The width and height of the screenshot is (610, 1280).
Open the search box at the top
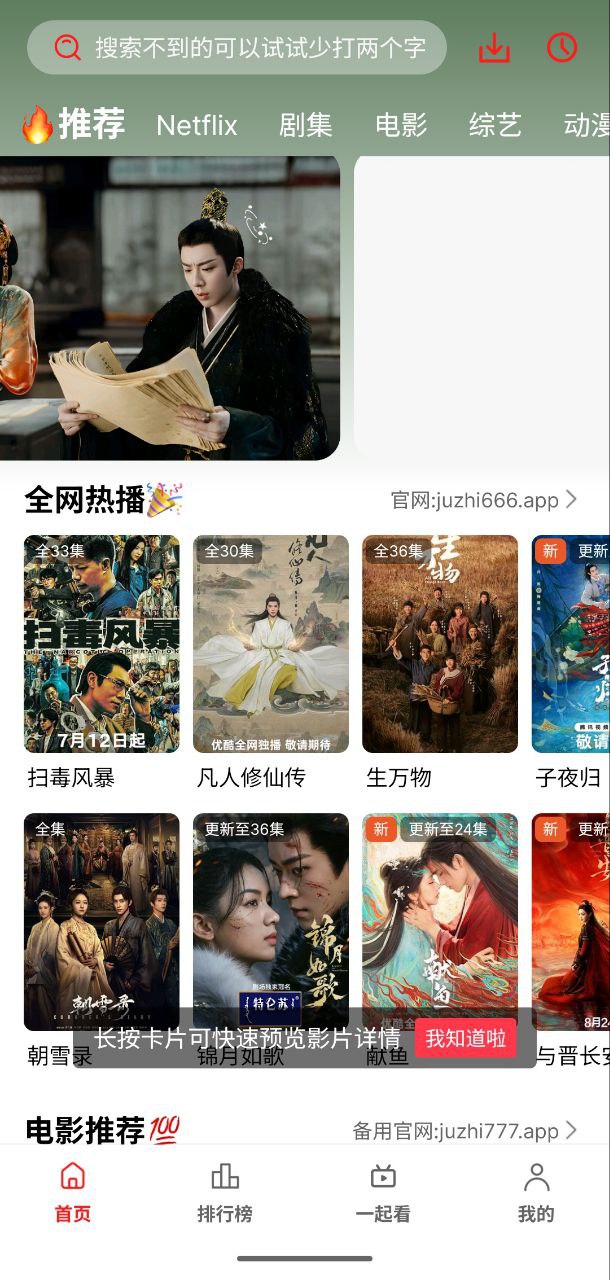[x=237, y=47]
